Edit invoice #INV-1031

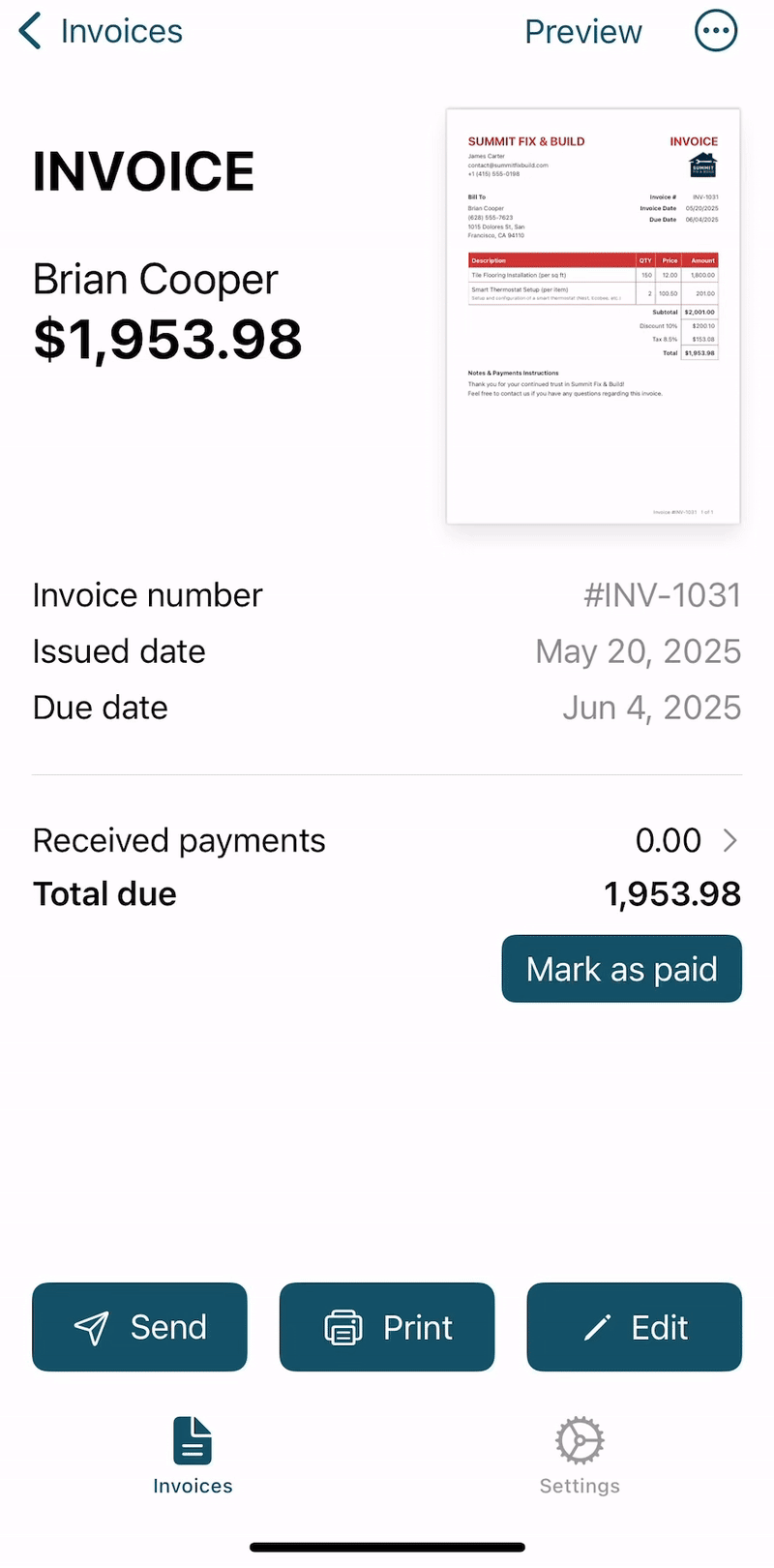pos(635,1327)
